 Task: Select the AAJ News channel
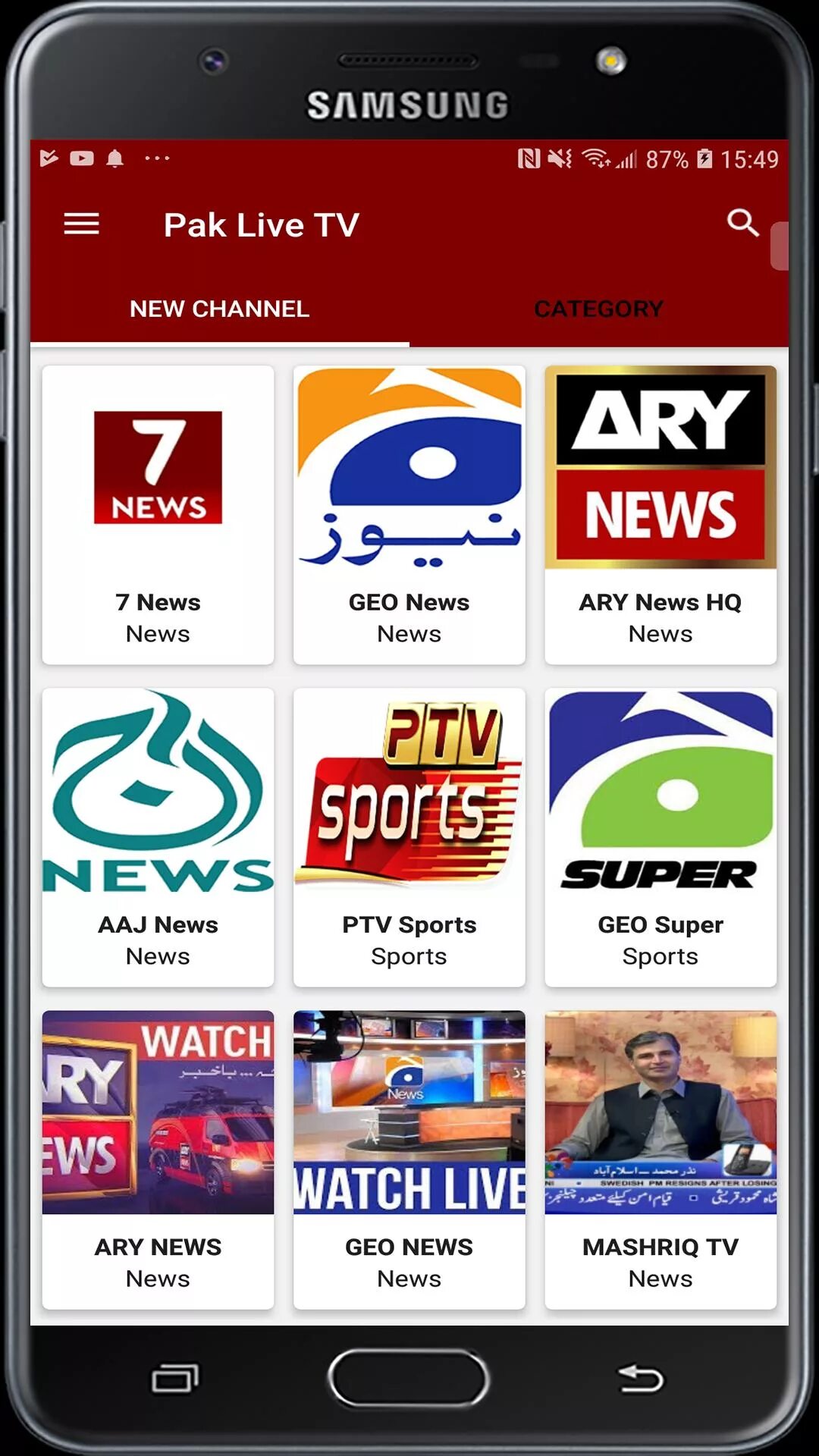[158, 837]
